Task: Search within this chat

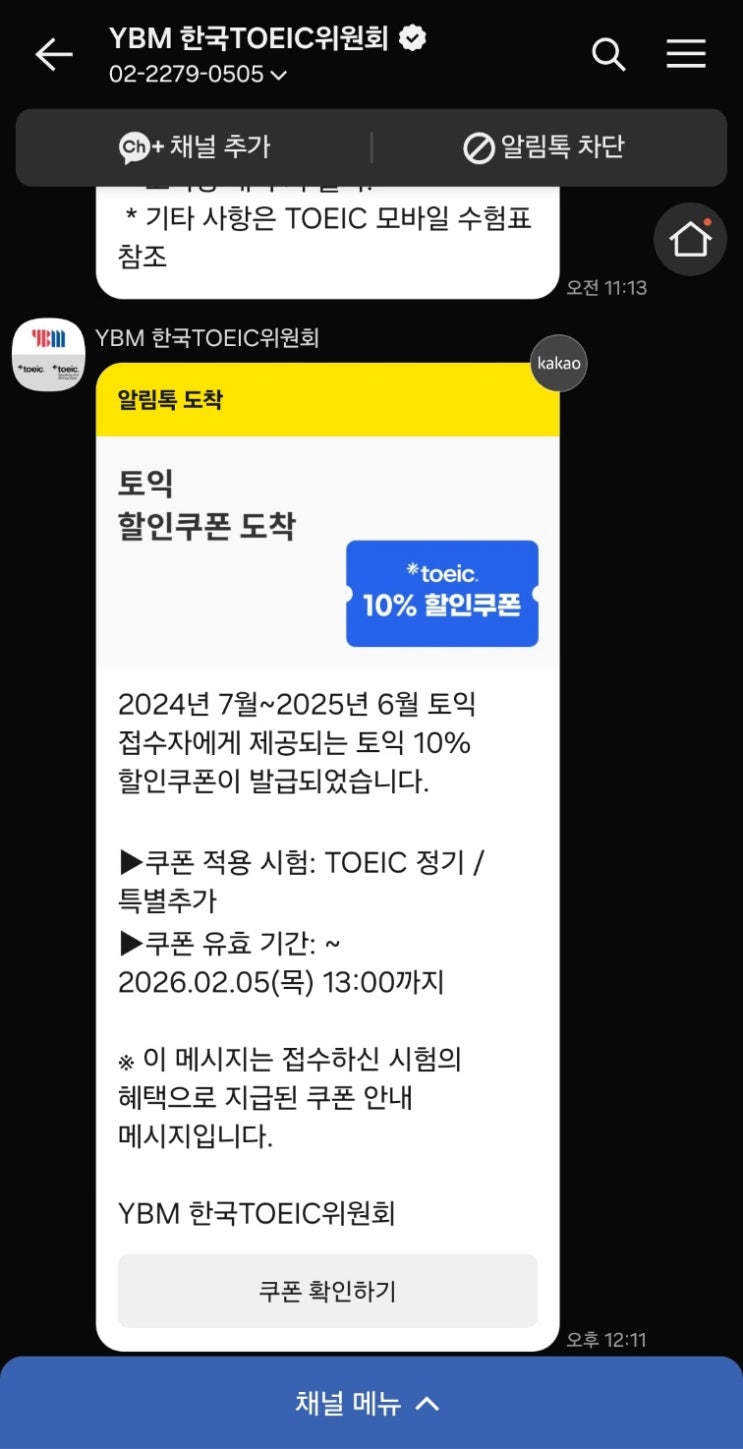Action: (608, 54)
